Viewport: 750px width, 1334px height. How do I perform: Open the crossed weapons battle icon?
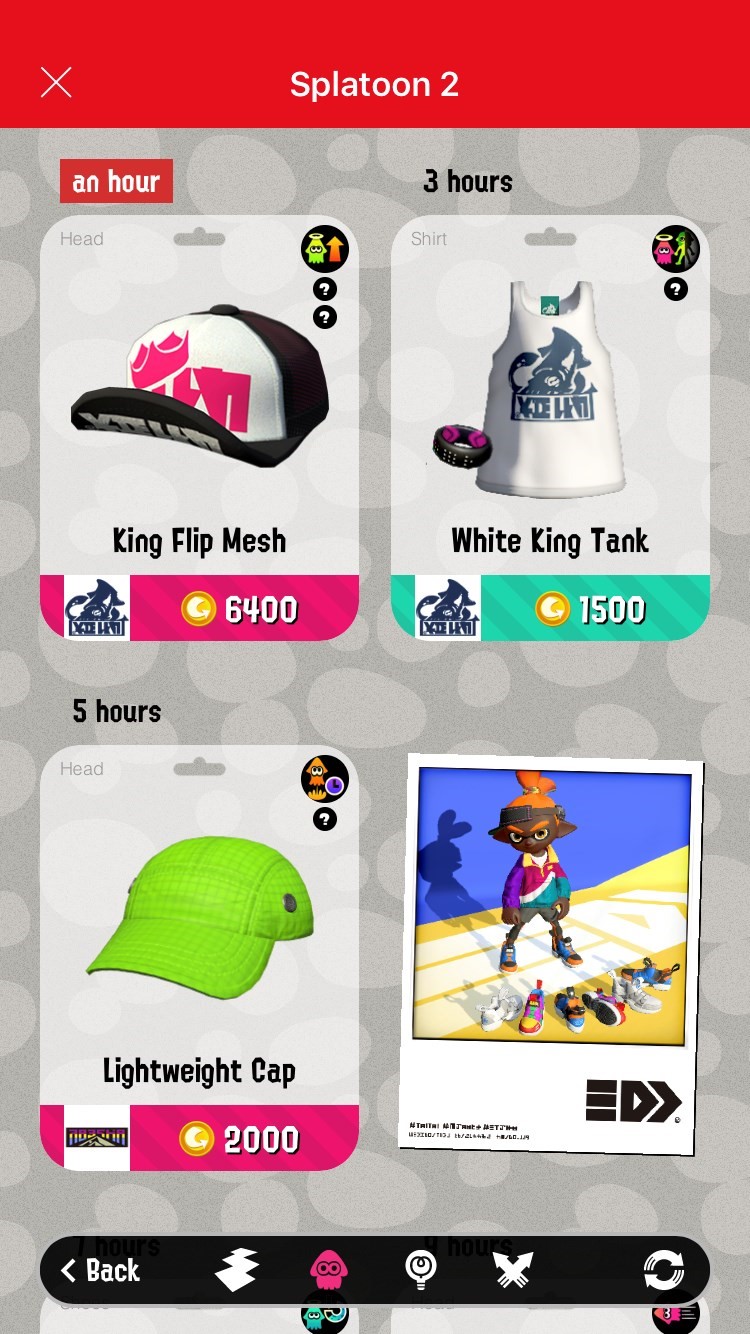coord(512,1270)
